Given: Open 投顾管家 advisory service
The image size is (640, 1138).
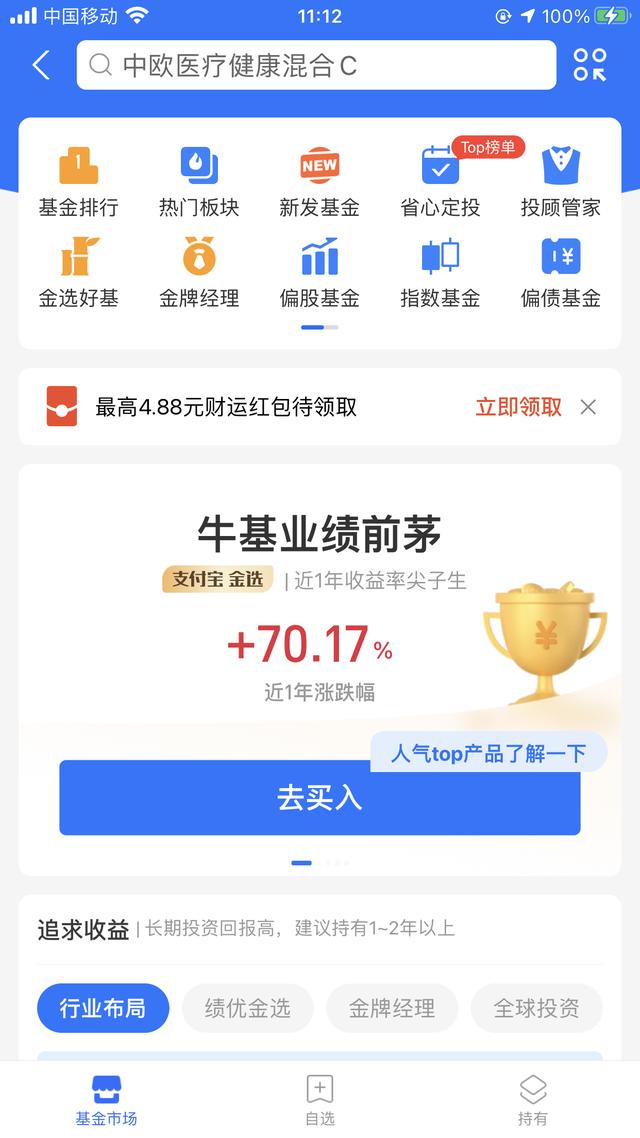Looking at the screenshot, I should point(561,181).
